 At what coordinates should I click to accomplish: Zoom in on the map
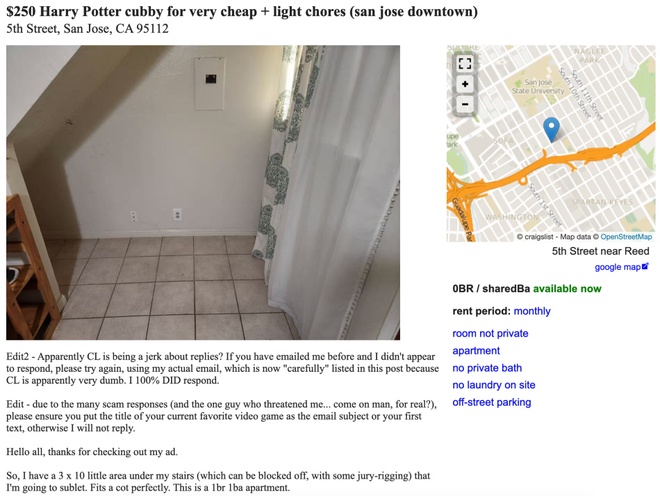(465, 84)
